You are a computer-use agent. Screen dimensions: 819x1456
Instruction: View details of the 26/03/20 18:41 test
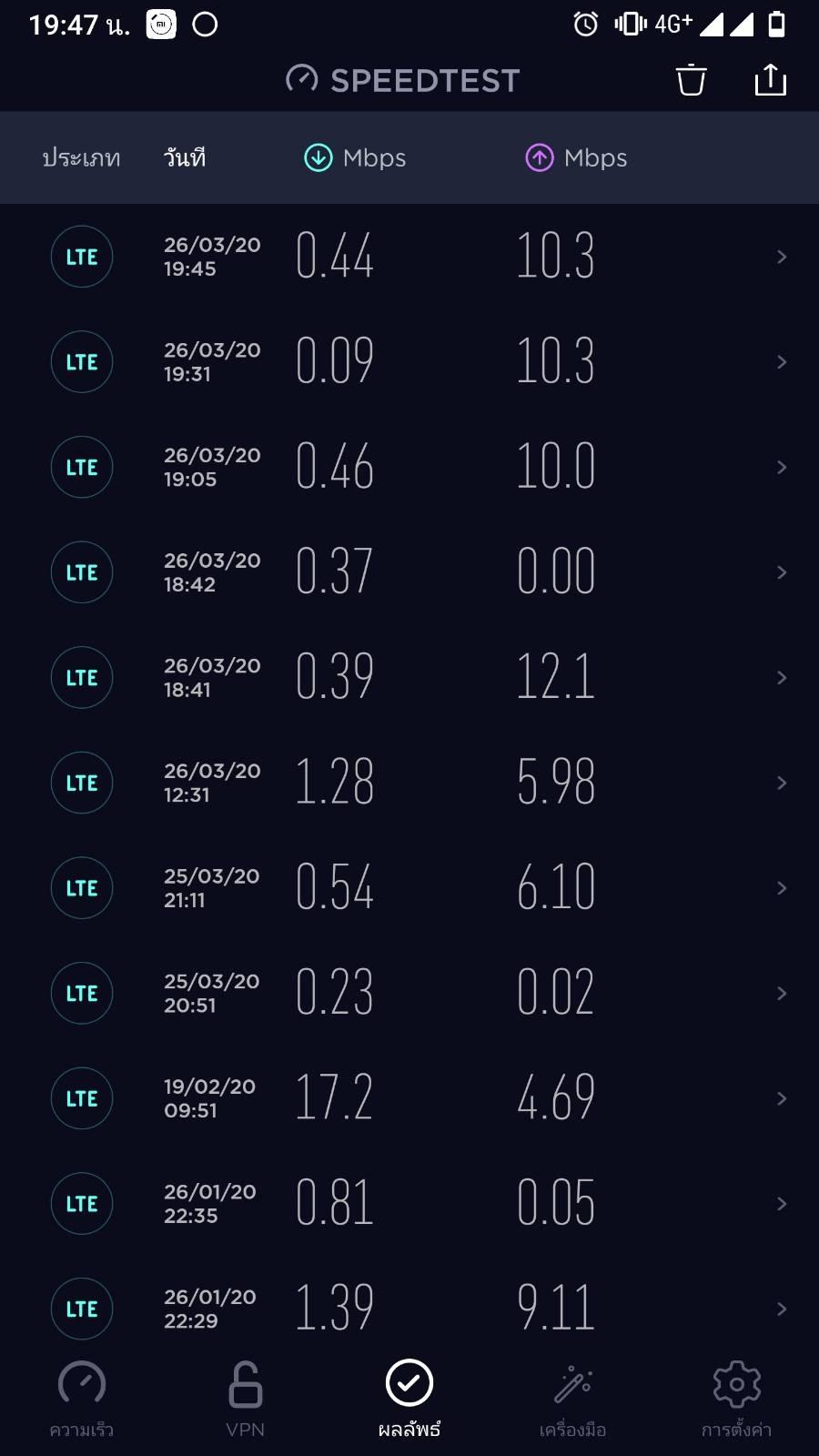[x=409, y=678]
